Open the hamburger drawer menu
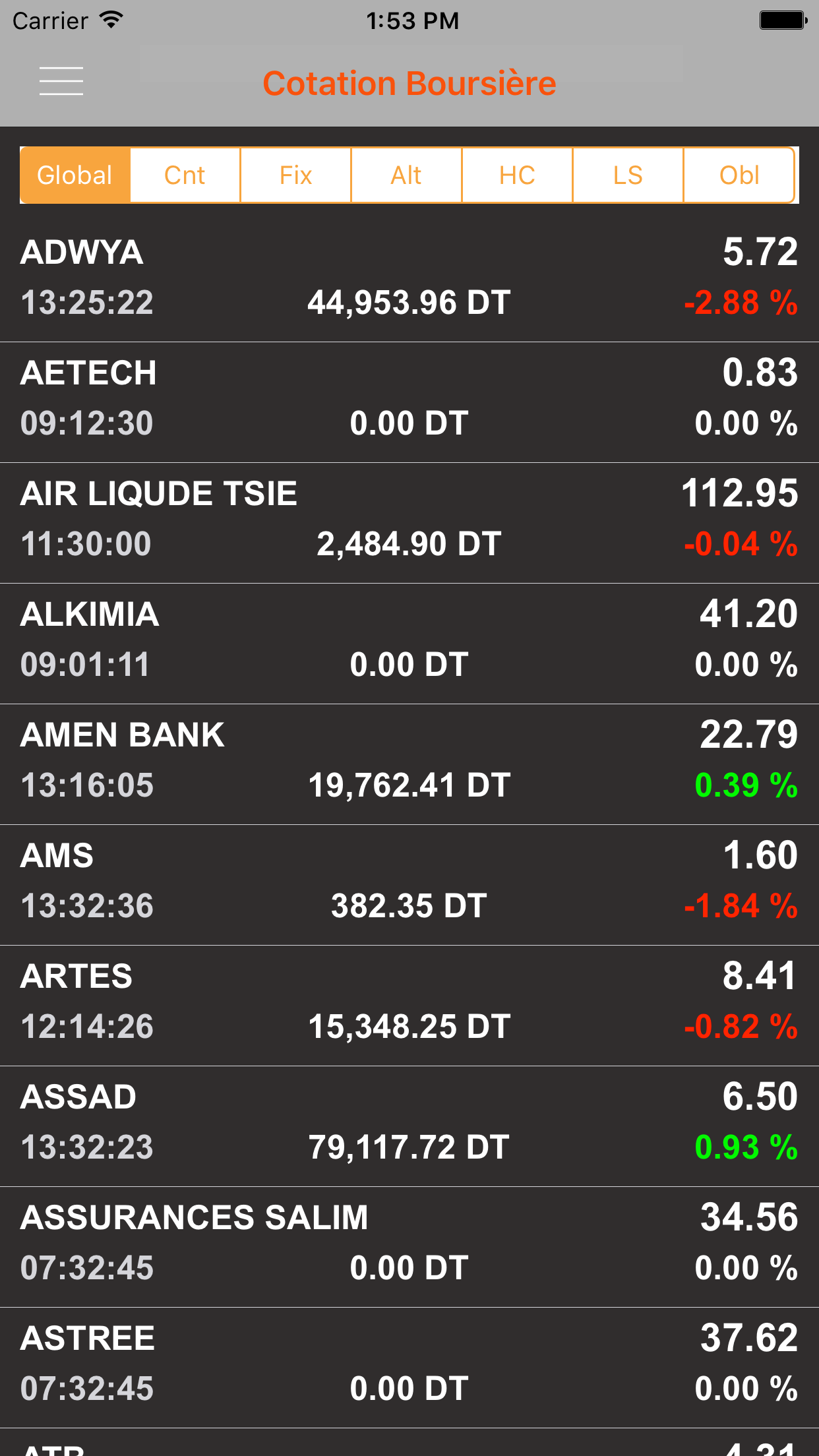Viewport: 819px width, 1456px height. [61, 82]
